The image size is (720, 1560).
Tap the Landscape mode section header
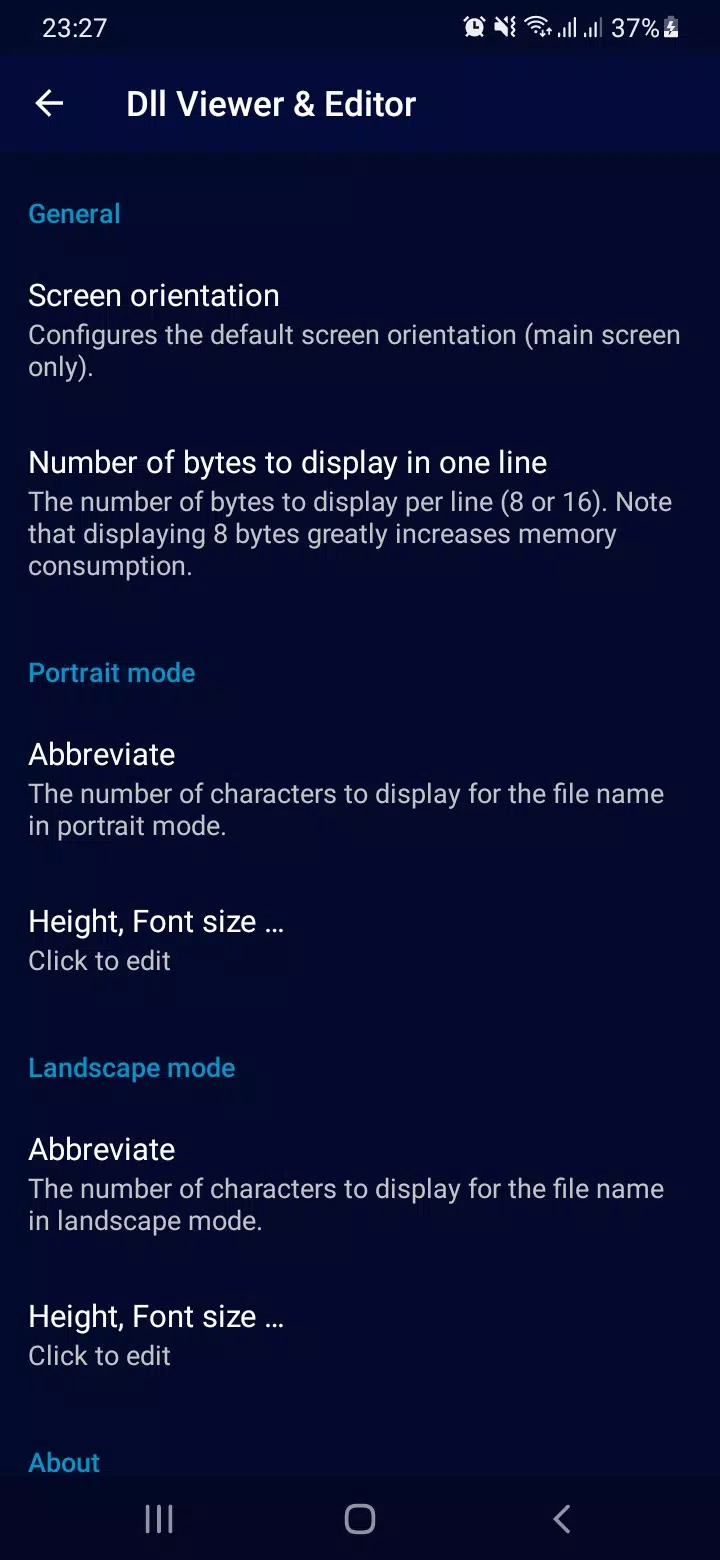click(132, 1067)
